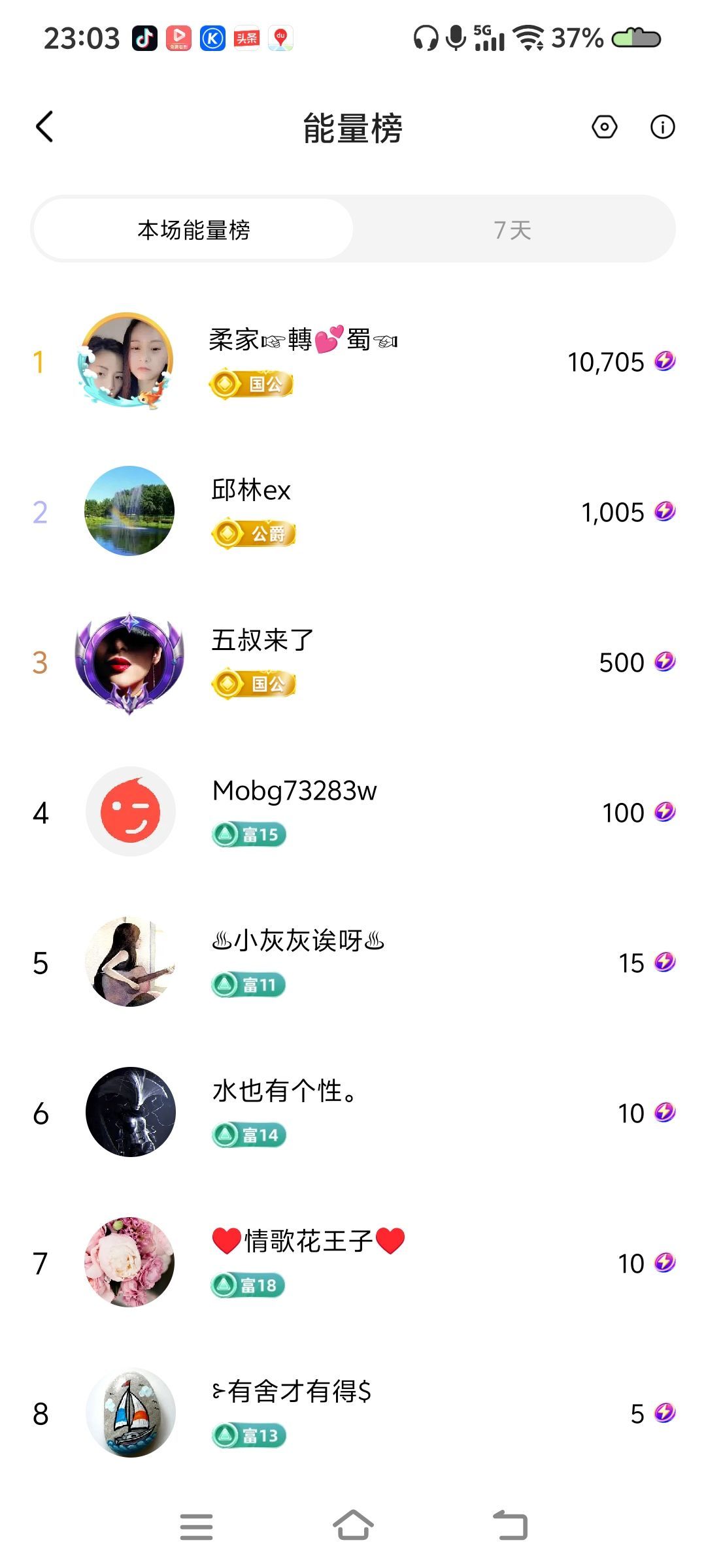
Task: Tap the system home button
Action: tap(353, 1526)
